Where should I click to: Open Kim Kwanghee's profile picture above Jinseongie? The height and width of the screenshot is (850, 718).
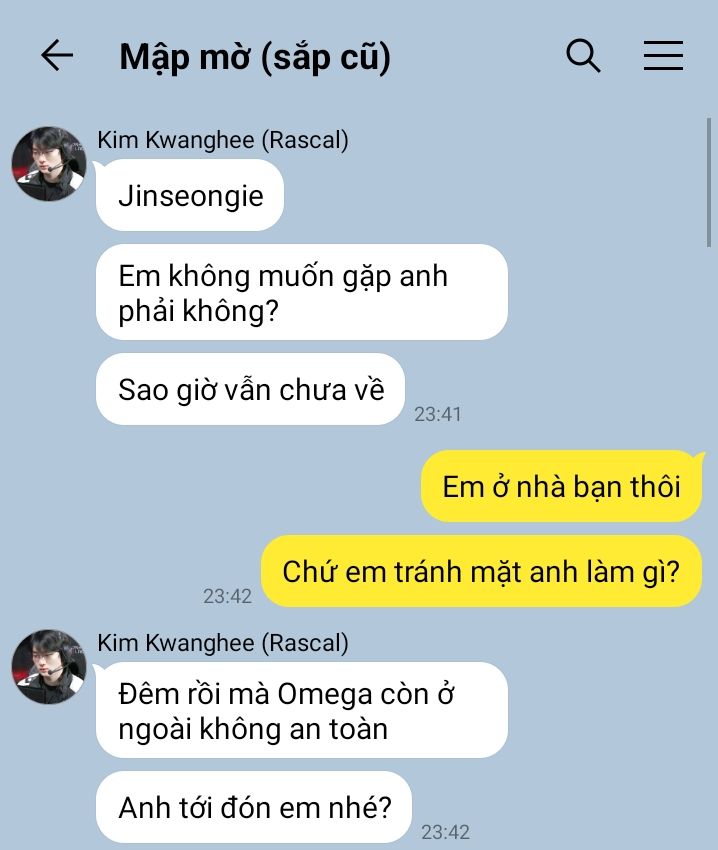(48, 164)
